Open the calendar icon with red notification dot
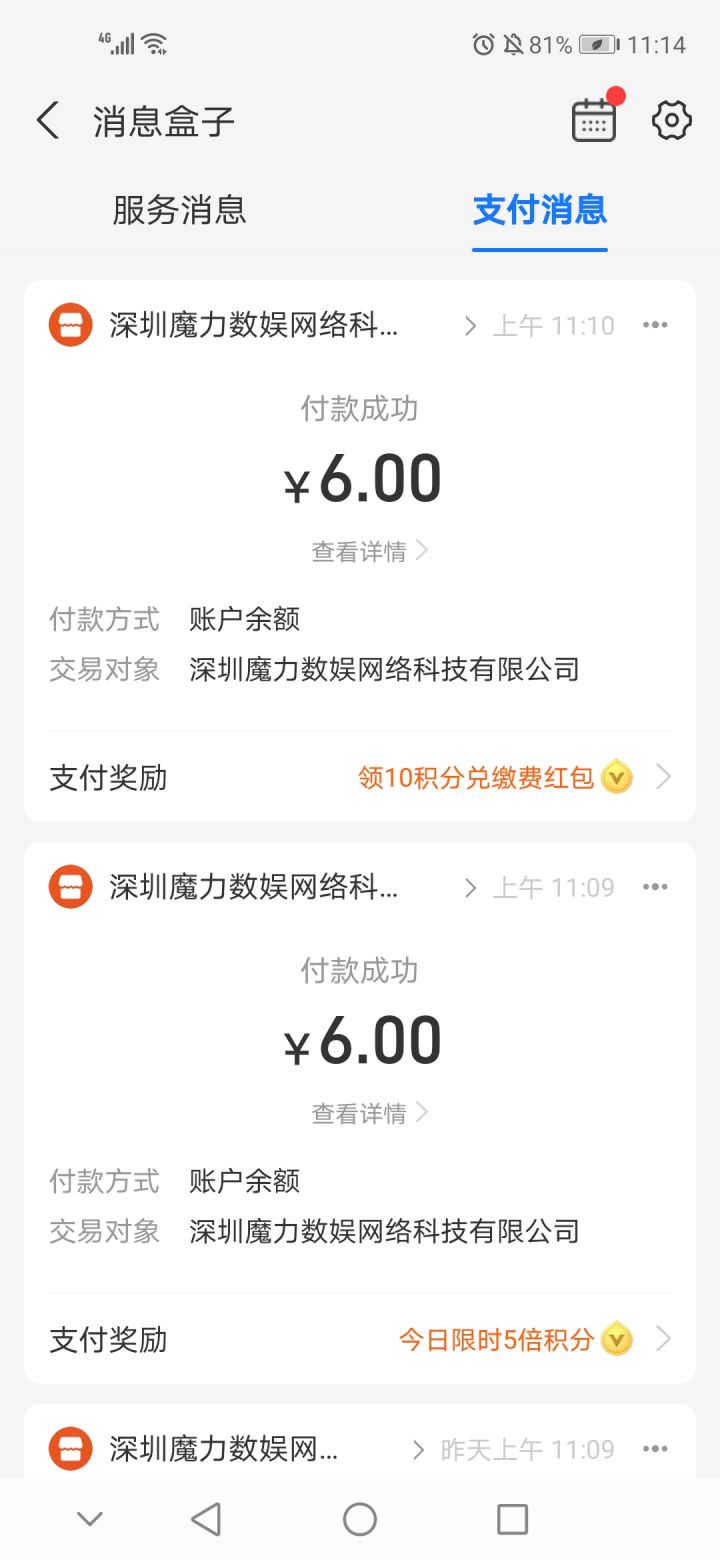The image size is (720, 1560). (593, 118)
